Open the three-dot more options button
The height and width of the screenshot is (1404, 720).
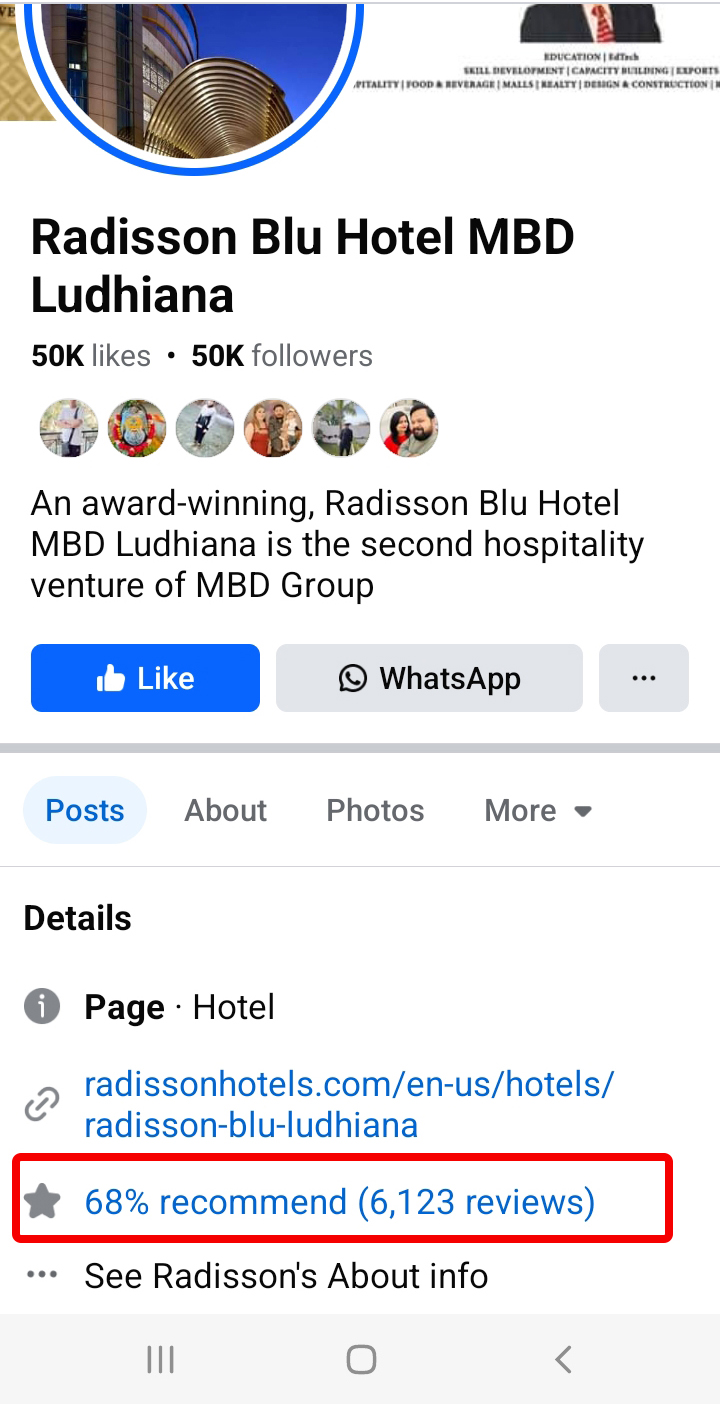(643, 678)
